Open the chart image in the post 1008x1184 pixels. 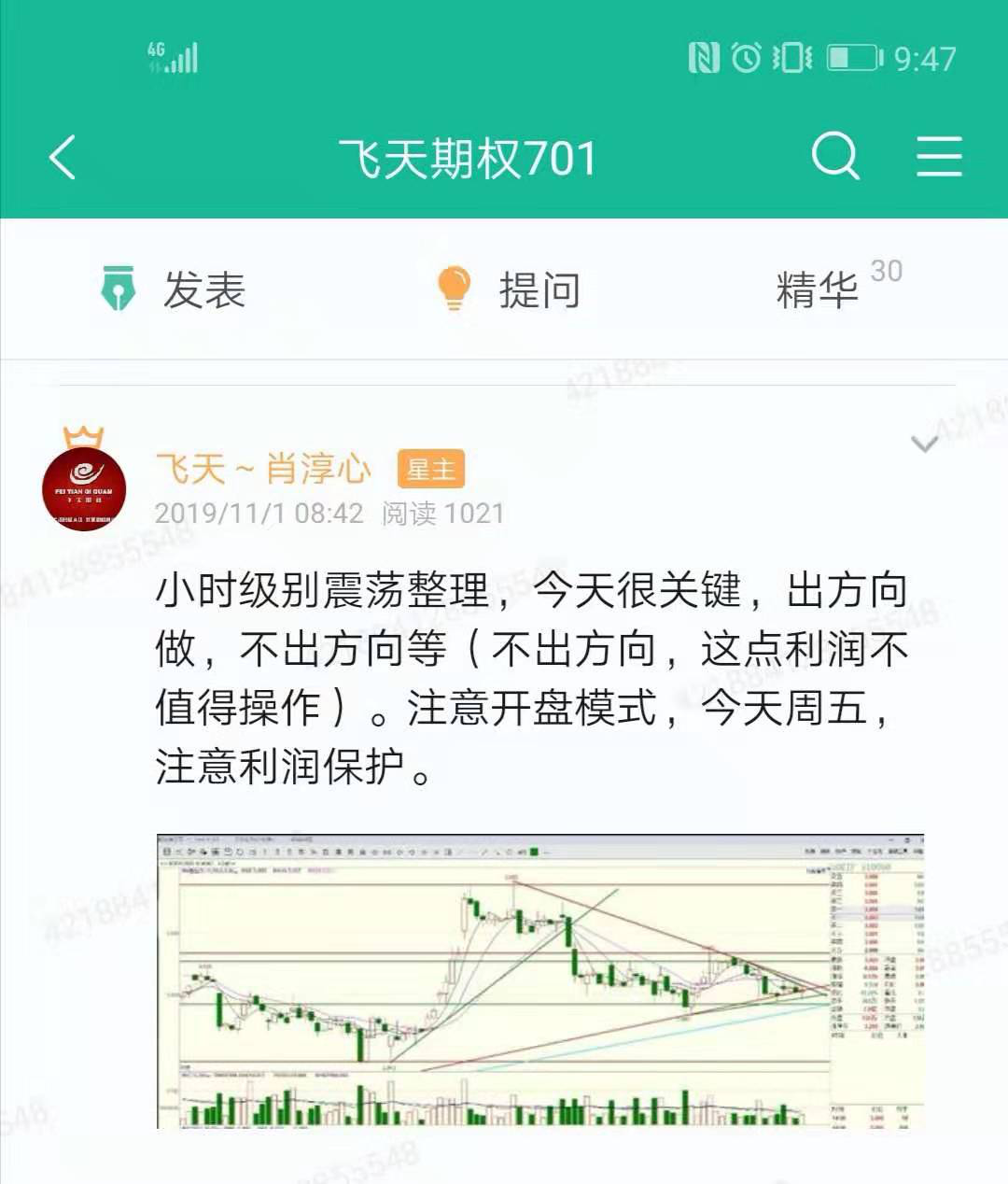pyautogui.click(x=539, y=980)
